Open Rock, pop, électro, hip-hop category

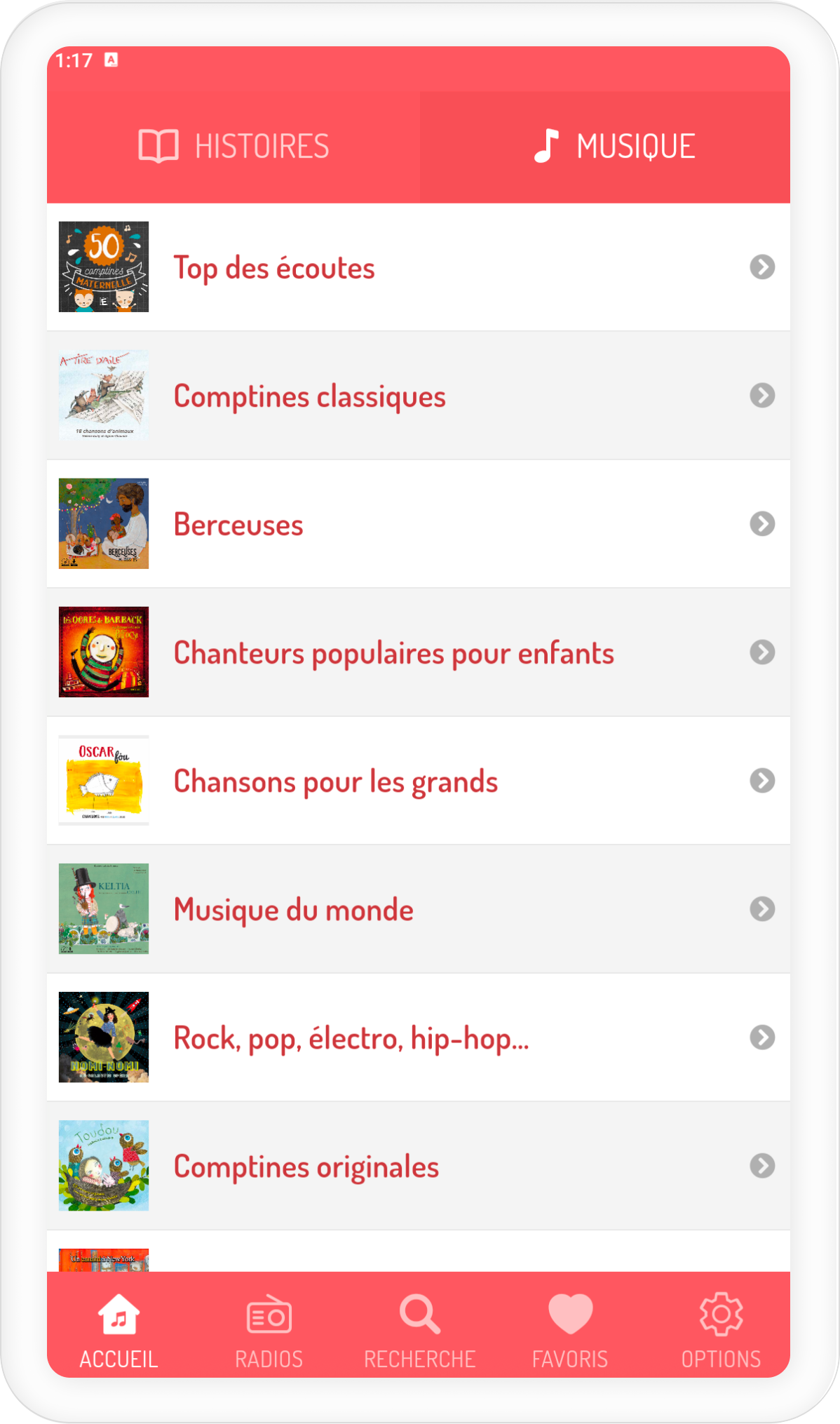point(352,1038)
